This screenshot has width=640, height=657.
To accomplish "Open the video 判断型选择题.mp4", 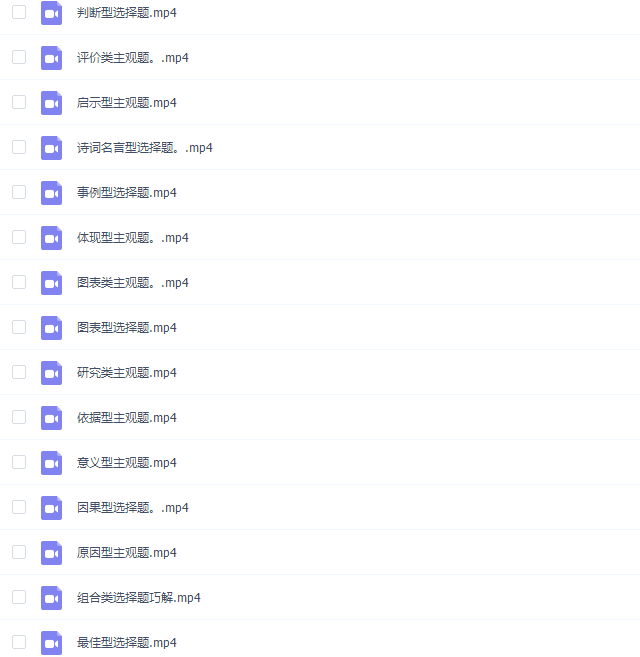I will coord(126,13).
